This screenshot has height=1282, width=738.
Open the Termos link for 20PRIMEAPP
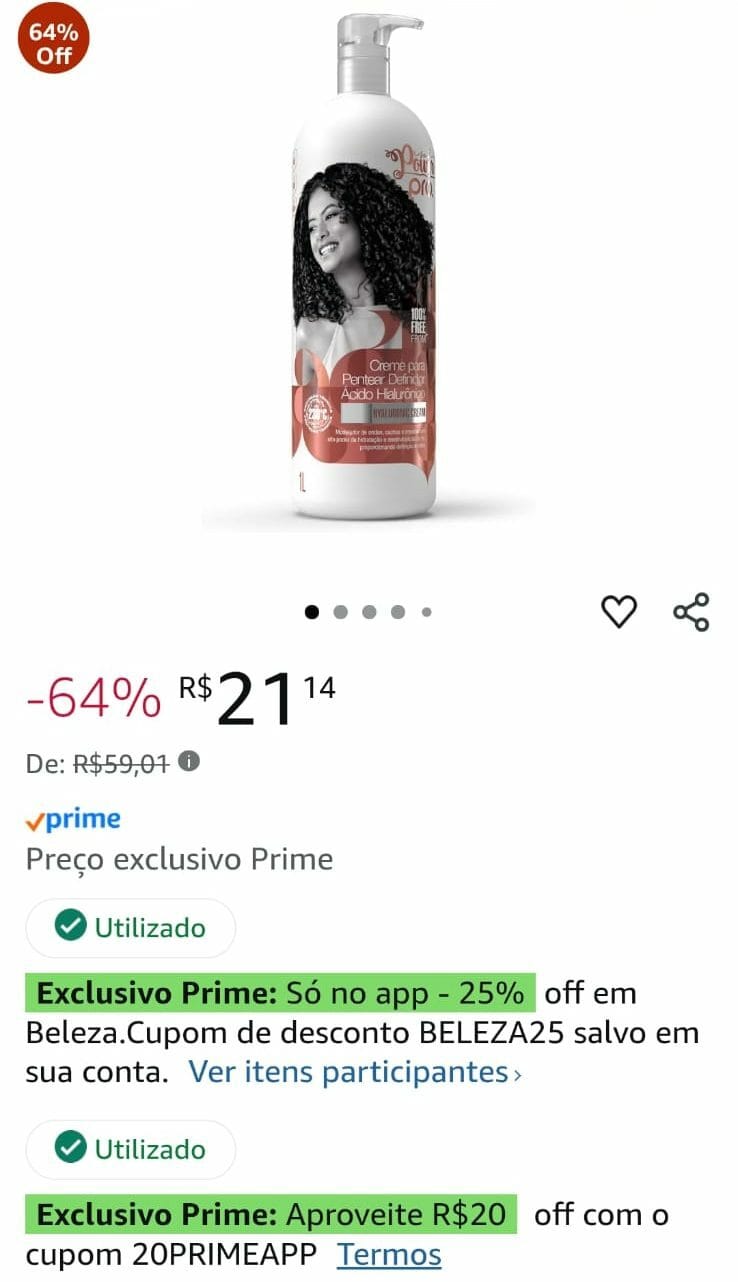coord(389,1254)
